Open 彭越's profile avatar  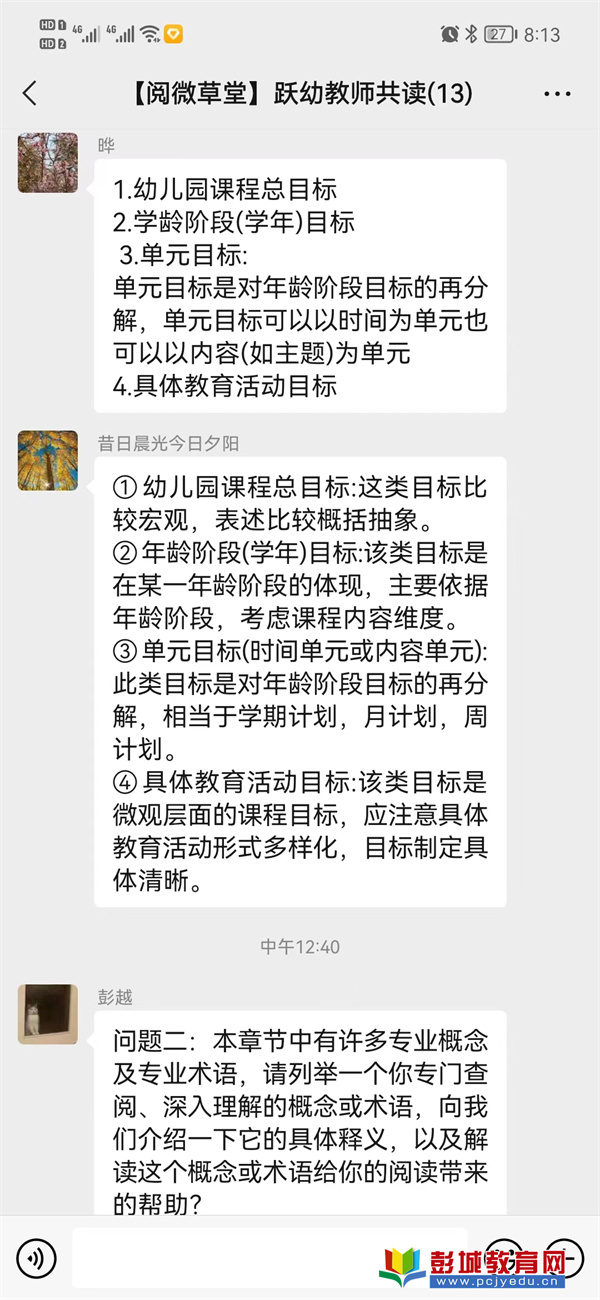pyautogui.click(x=47, y=1014)
